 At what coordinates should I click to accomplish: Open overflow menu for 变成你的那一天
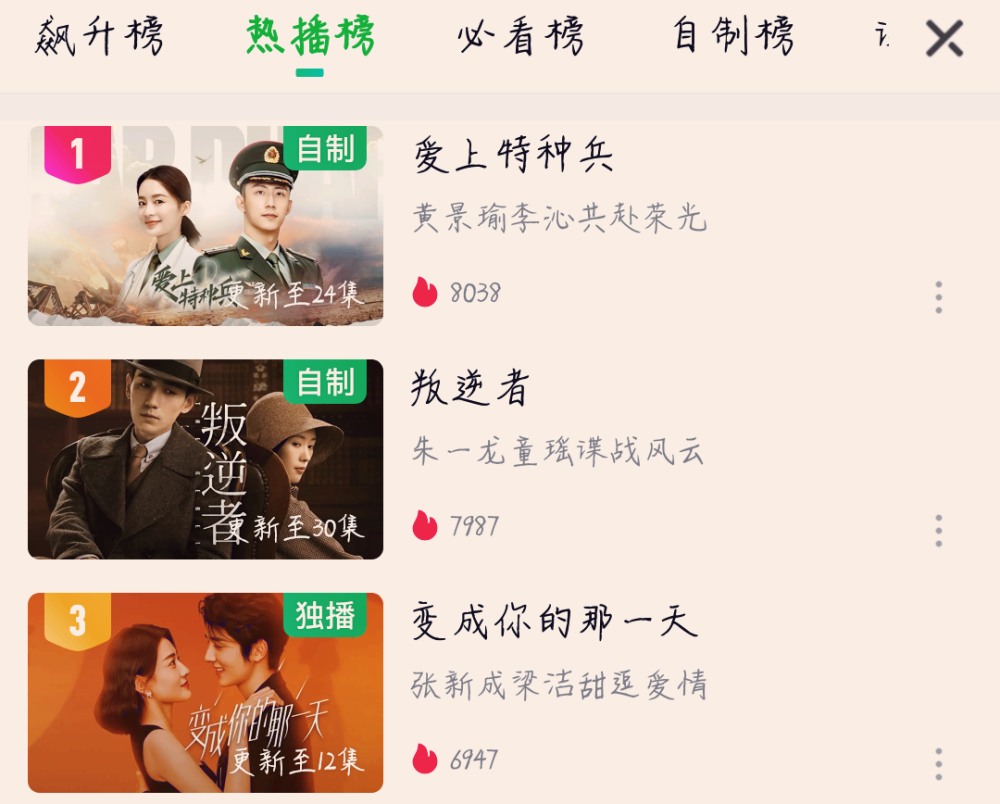938,763
